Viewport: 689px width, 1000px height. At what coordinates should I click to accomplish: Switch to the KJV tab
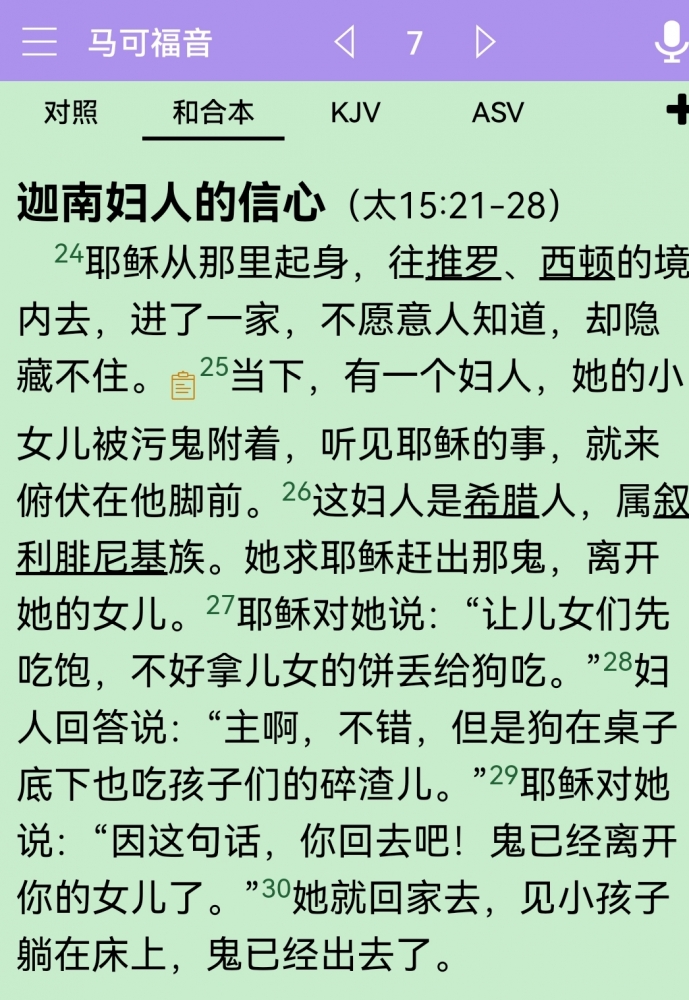(356, 112)
